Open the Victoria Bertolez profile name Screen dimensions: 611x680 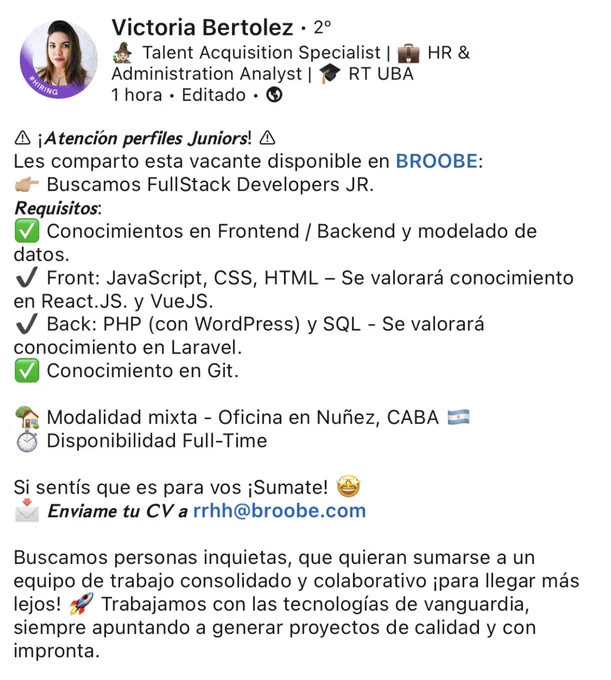pyautogui.click(x=203, y=27)
